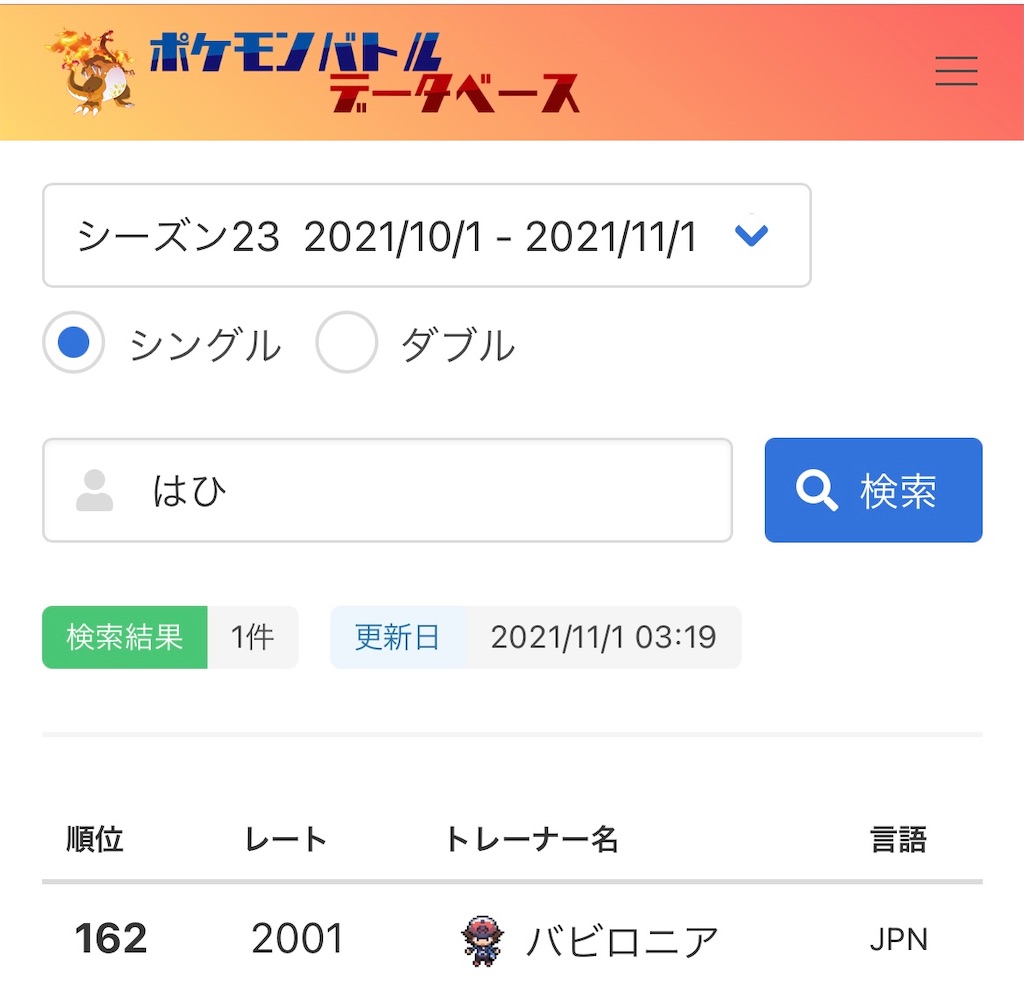Go to the ポケモンバトルデータベース home logo

312,72
